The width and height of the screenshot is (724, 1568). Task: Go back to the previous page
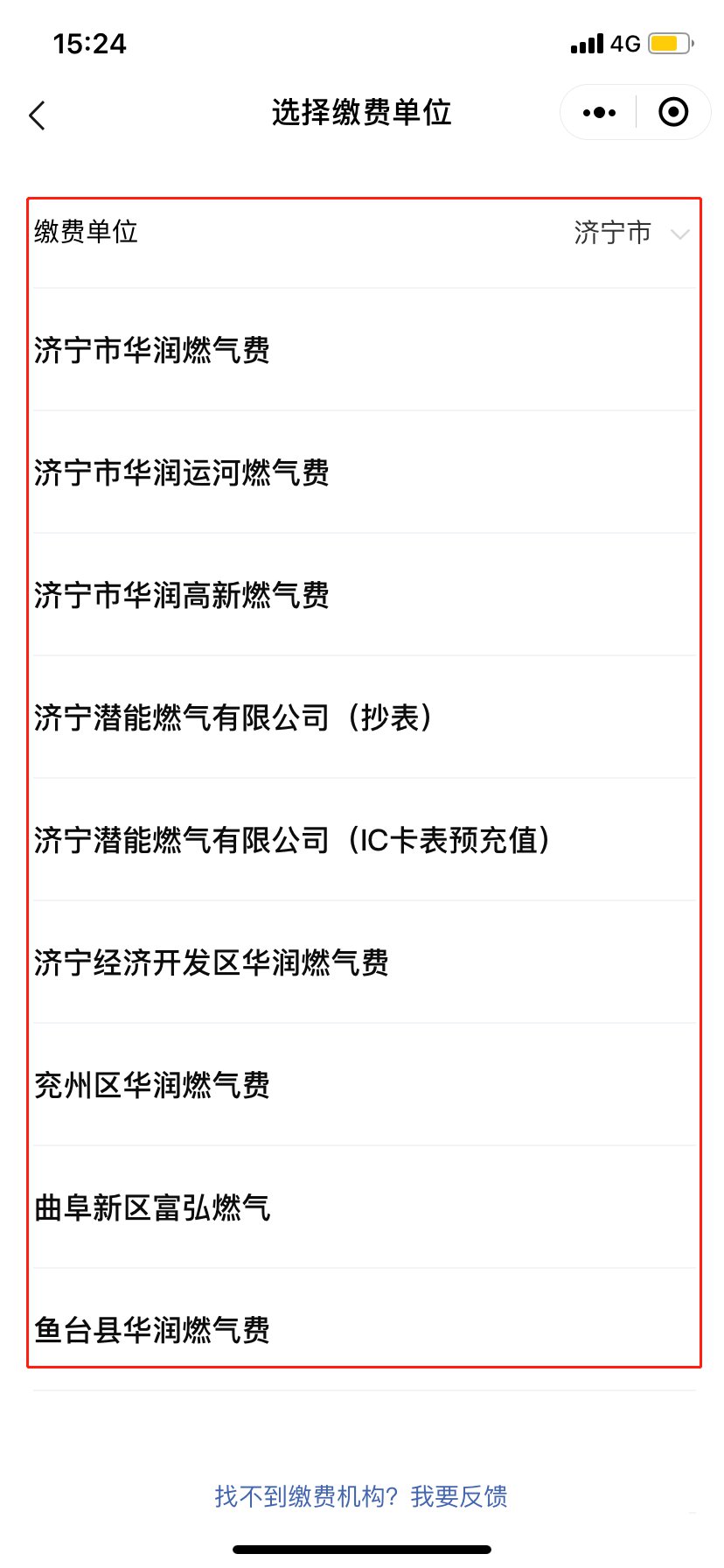click(x=37, y=115)
